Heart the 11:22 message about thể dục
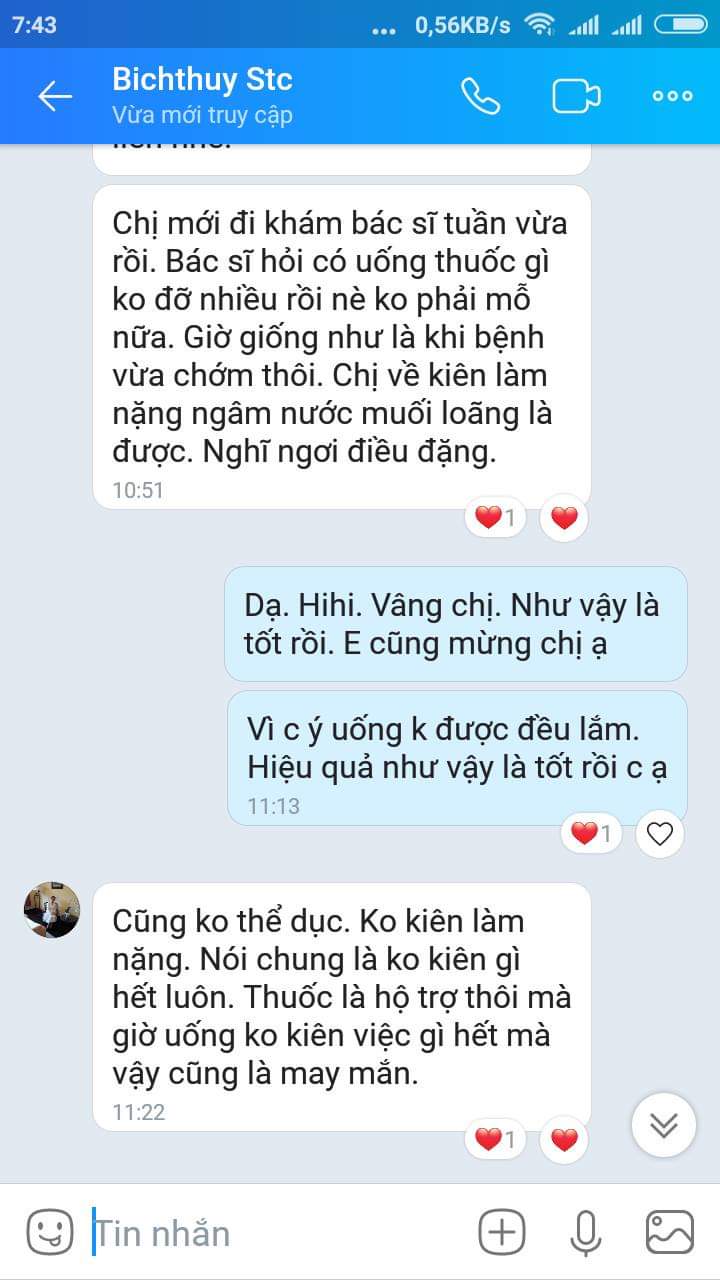 (564, 1139)
